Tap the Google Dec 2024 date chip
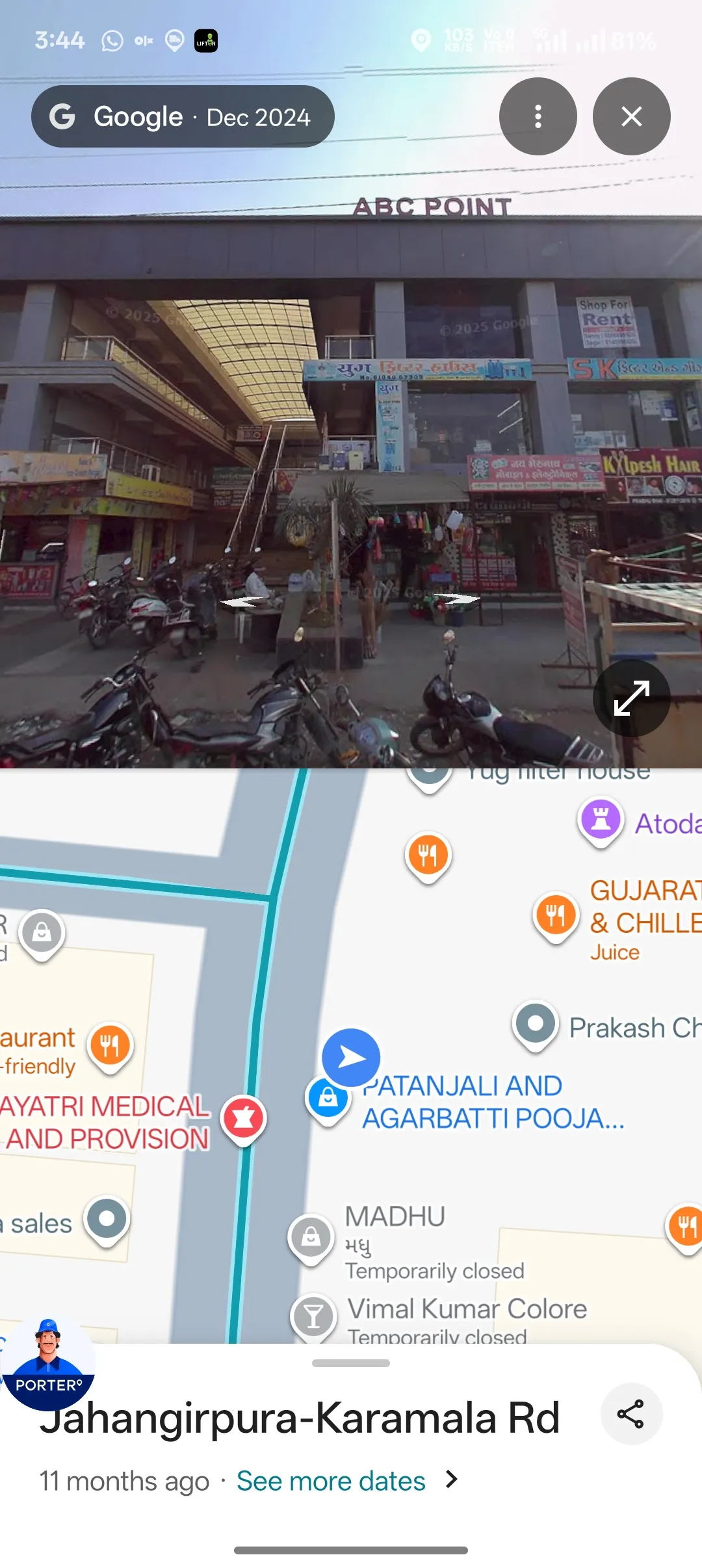Image resolution: width=702 pixels, height=1568 pixels. coord(183,116)
